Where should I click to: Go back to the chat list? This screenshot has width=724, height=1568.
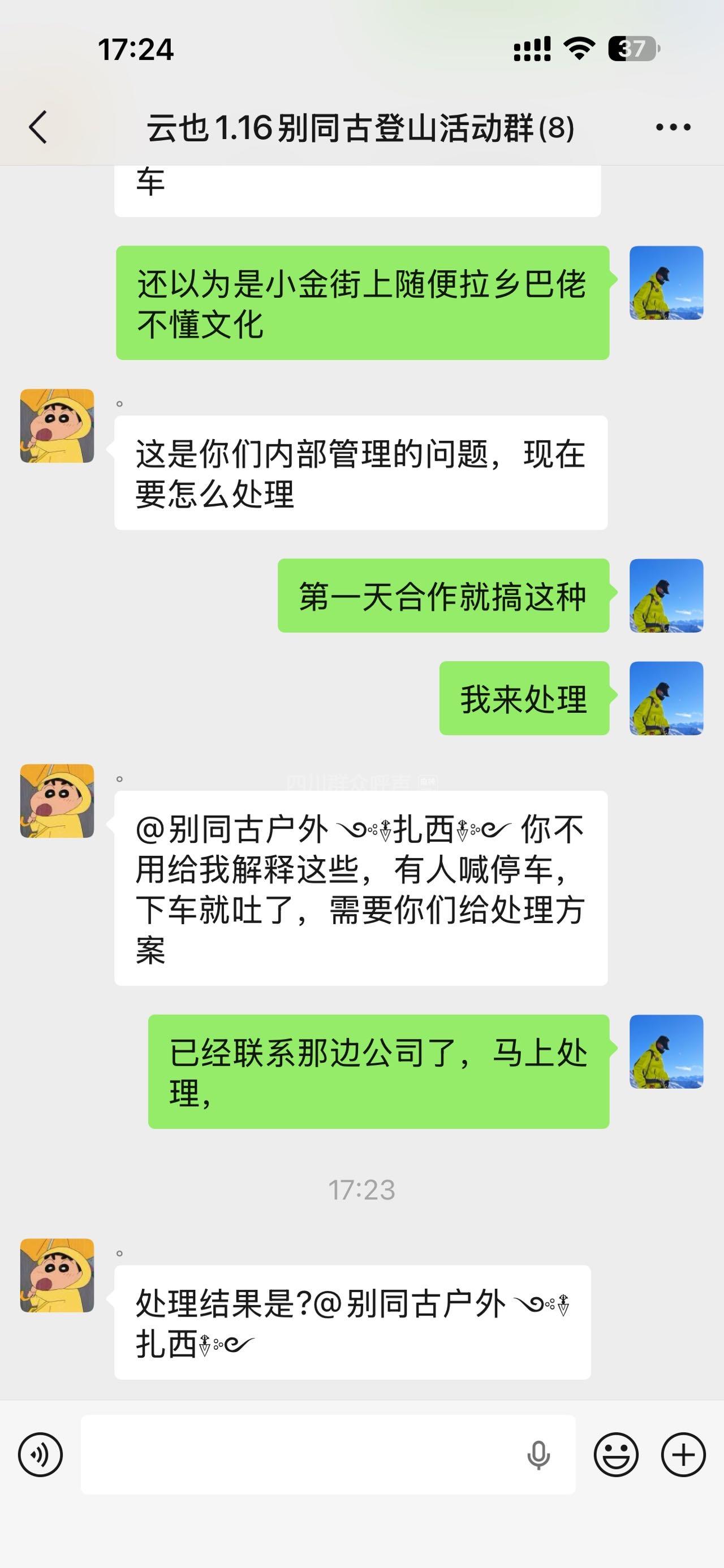[x=38, y=127]
